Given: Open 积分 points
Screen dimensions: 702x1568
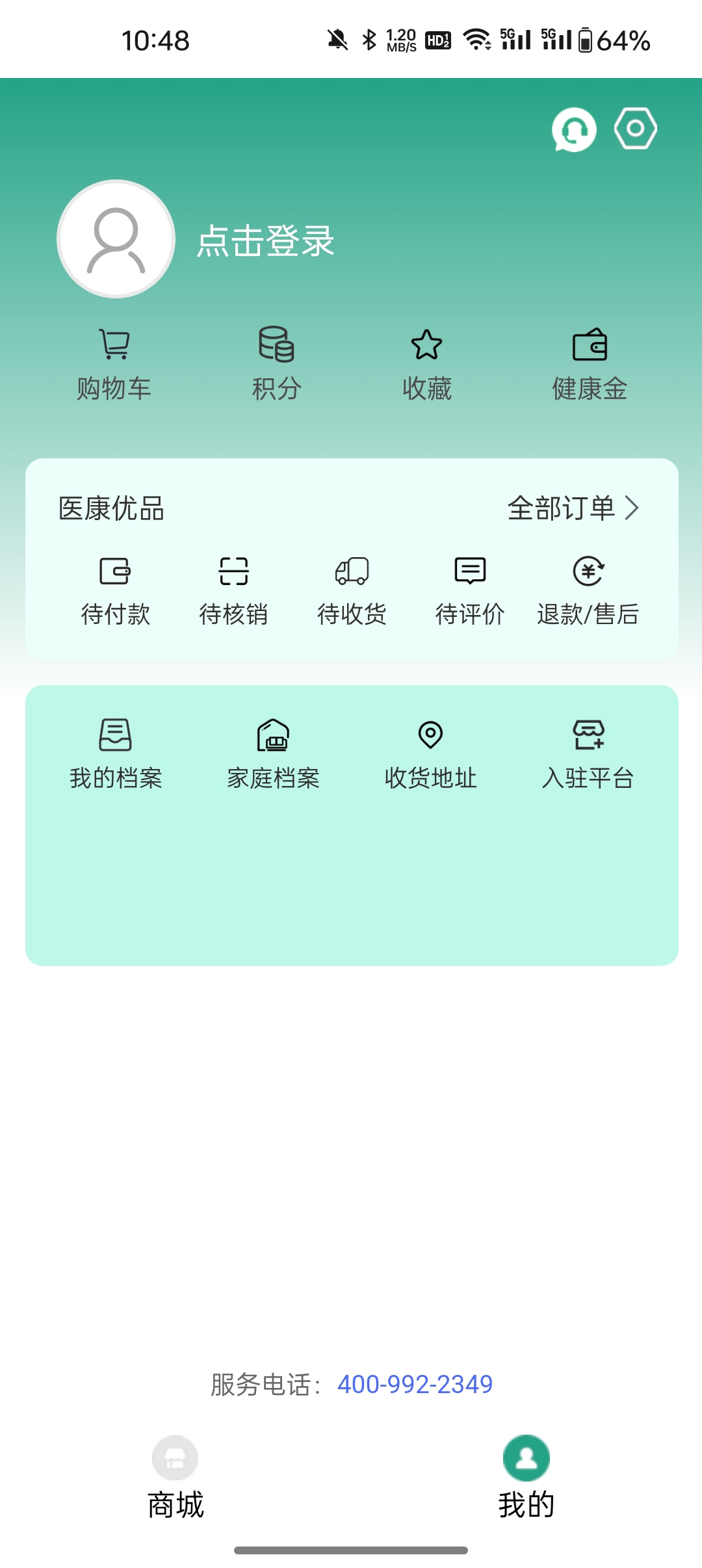Looking at the screenshot, I should pos(276,365).
